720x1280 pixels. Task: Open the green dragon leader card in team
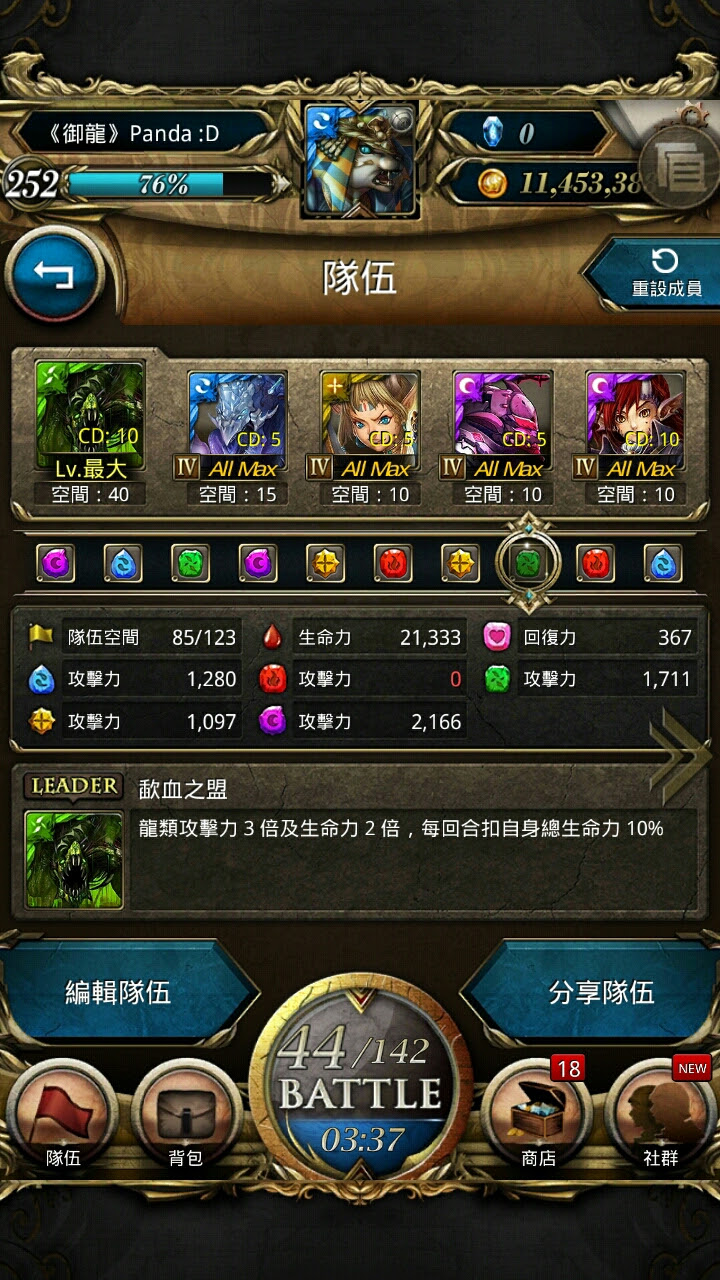90,418
